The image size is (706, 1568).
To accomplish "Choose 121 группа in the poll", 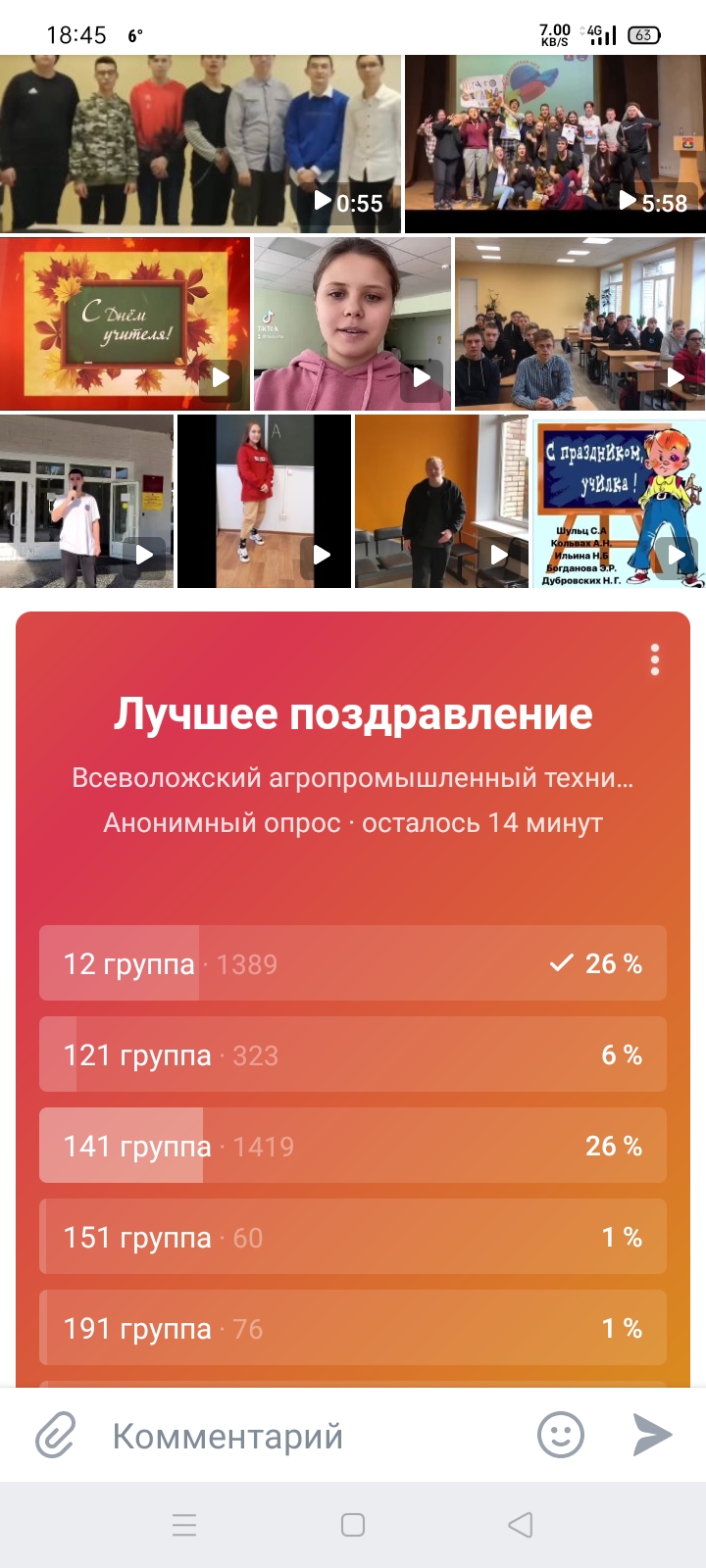I will tap(353, 1054).
